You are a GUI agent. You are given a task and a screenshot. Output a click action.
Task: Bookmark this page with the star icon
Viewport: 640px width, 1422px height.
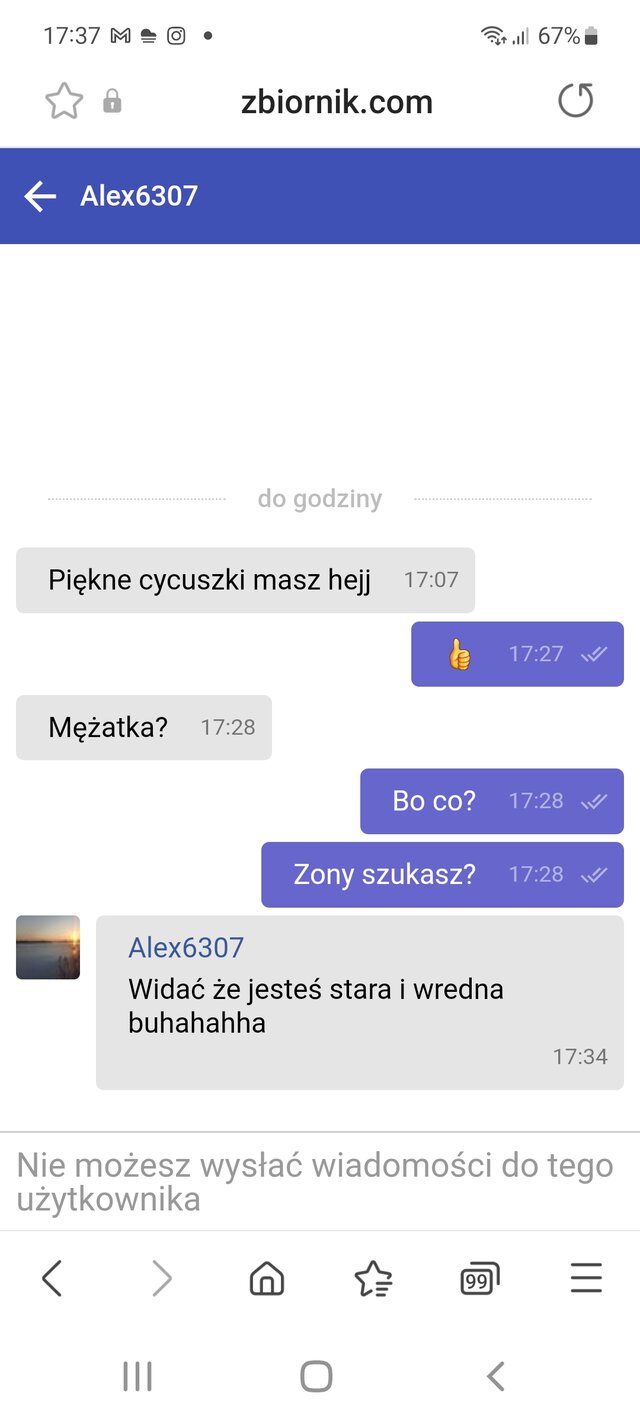click(x=64, y=101)
